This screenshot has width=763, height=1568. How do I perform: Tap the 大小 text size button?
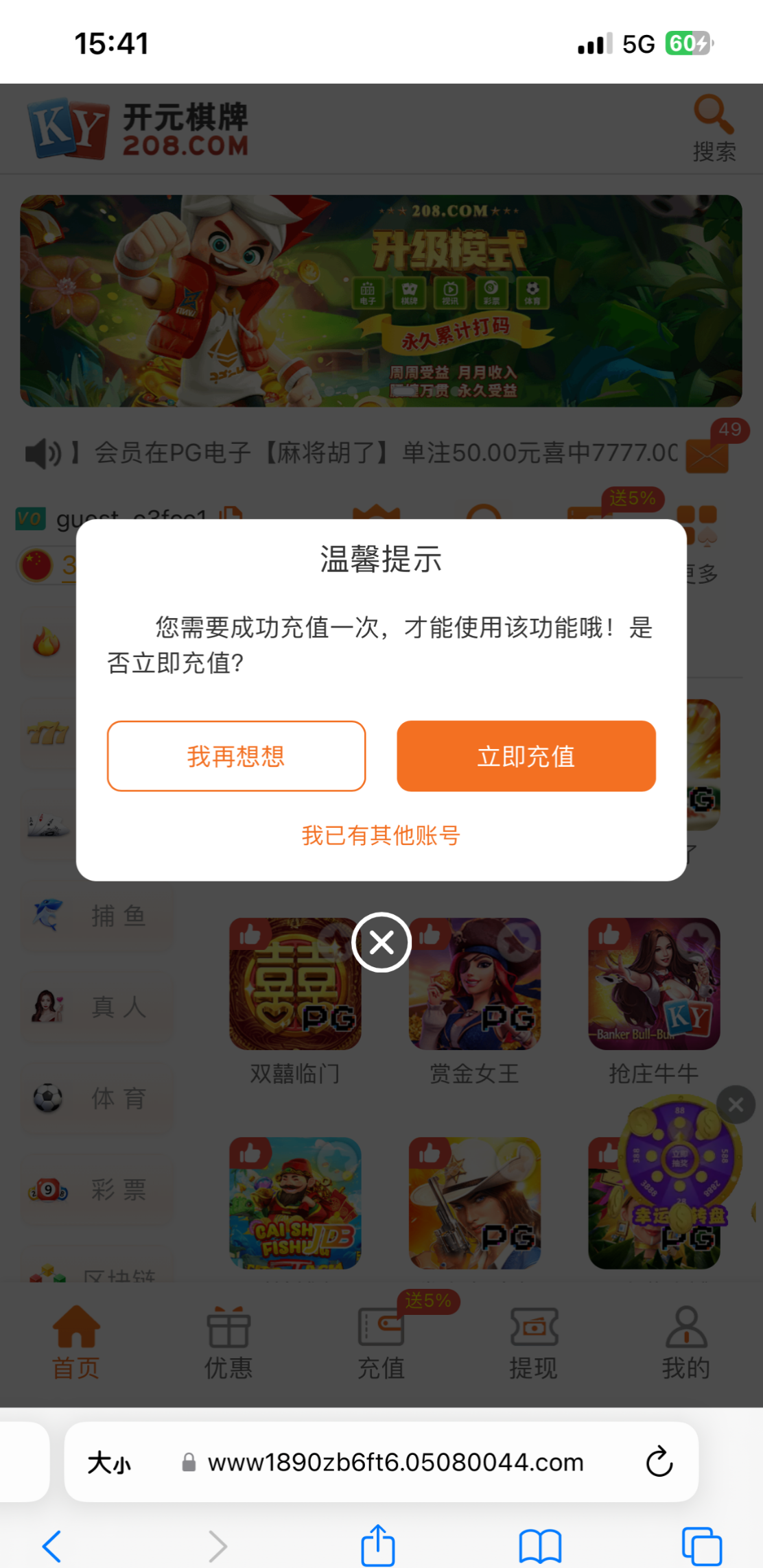[x=109, y=1462]
